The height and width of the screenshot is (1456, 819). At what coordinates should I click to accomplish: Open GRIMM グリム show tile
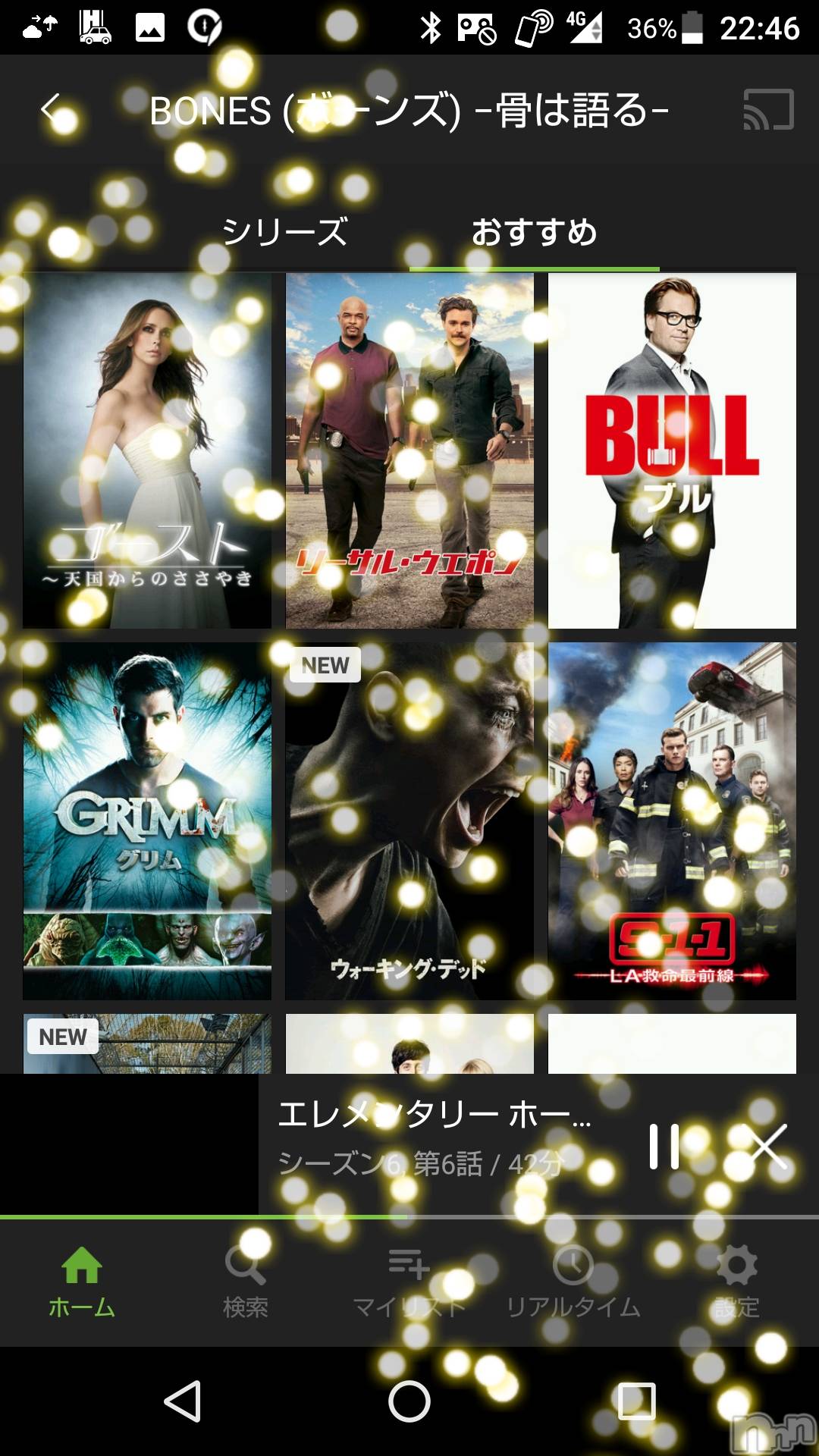coord(147,821)
